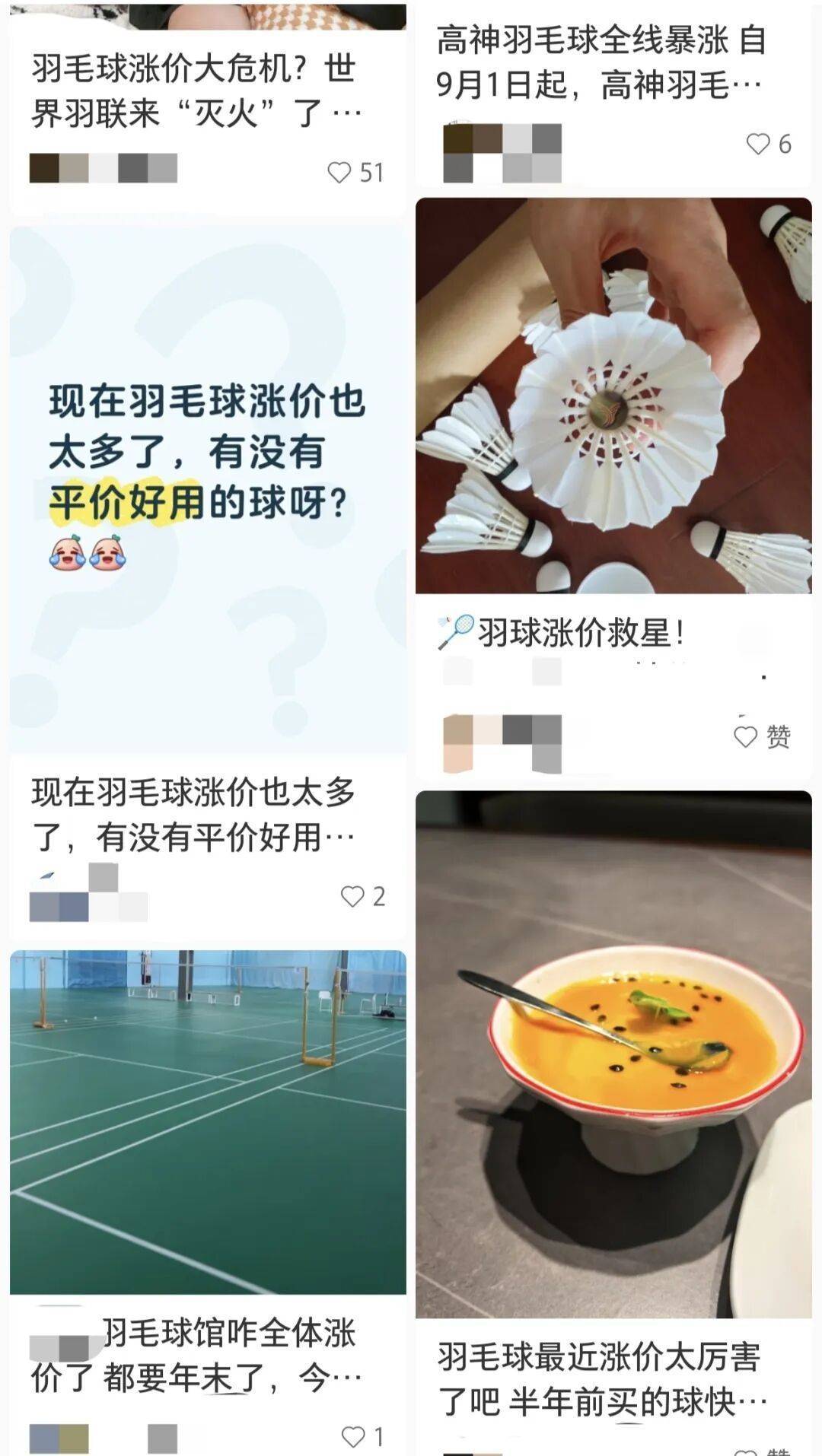Image resolution: width=822 pixels, height=1456 pixels.
Task: Like the 羽毛球馆咋全体涨价了 post
Action: pos(353,1437)
